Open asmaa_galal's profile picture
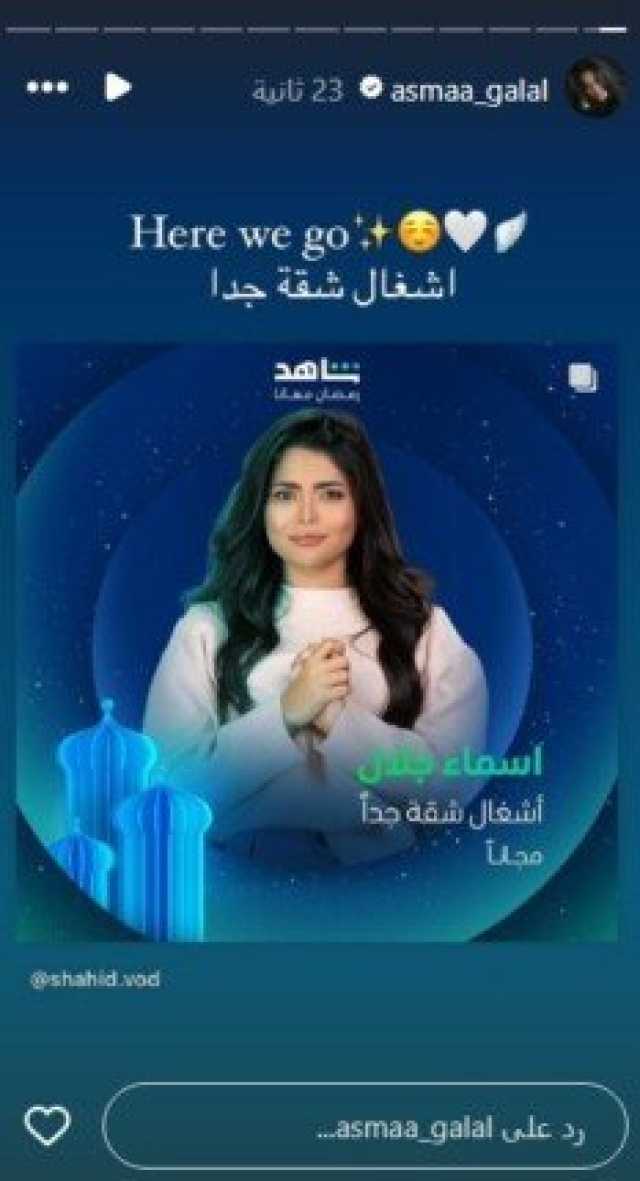 pos(595,88)
